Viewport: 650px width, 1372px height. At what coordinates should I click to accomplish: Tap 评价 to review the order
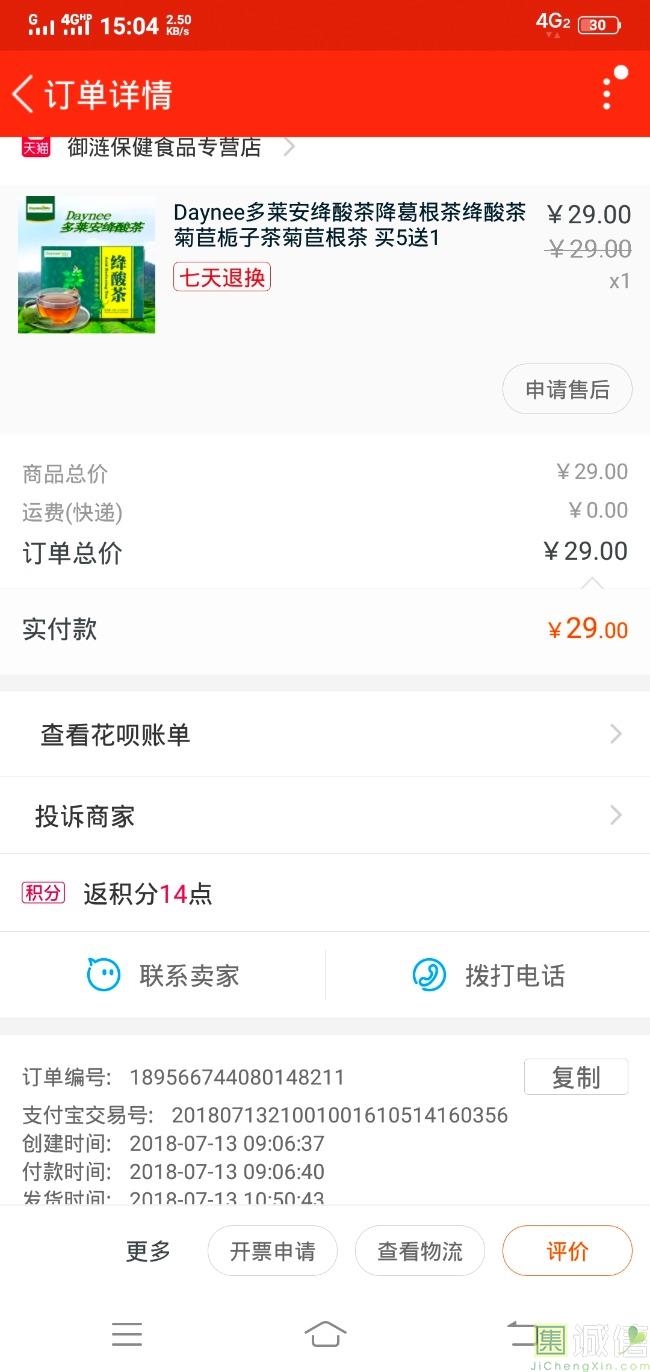567,1251
